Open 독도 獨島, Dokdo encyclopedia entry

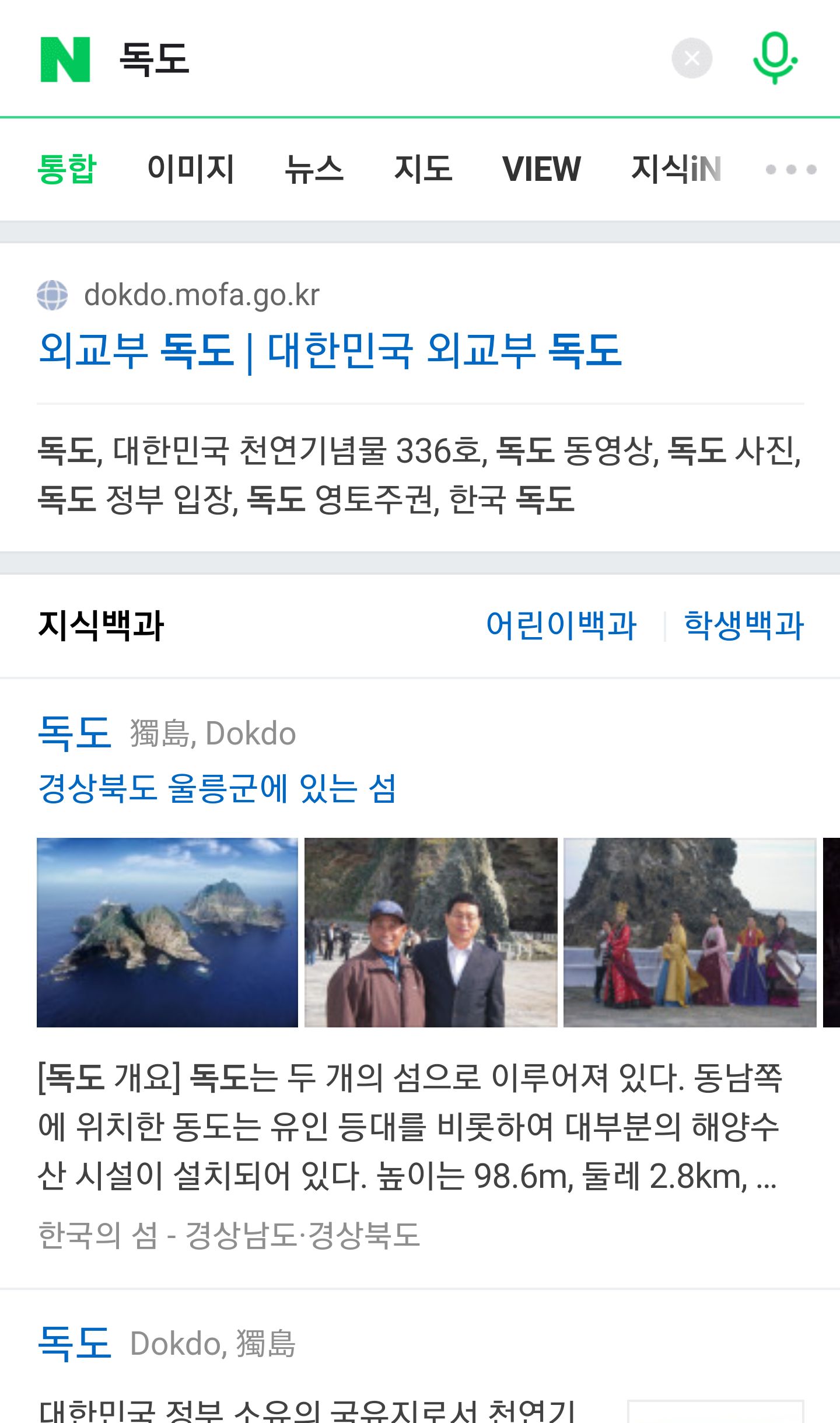166,733
